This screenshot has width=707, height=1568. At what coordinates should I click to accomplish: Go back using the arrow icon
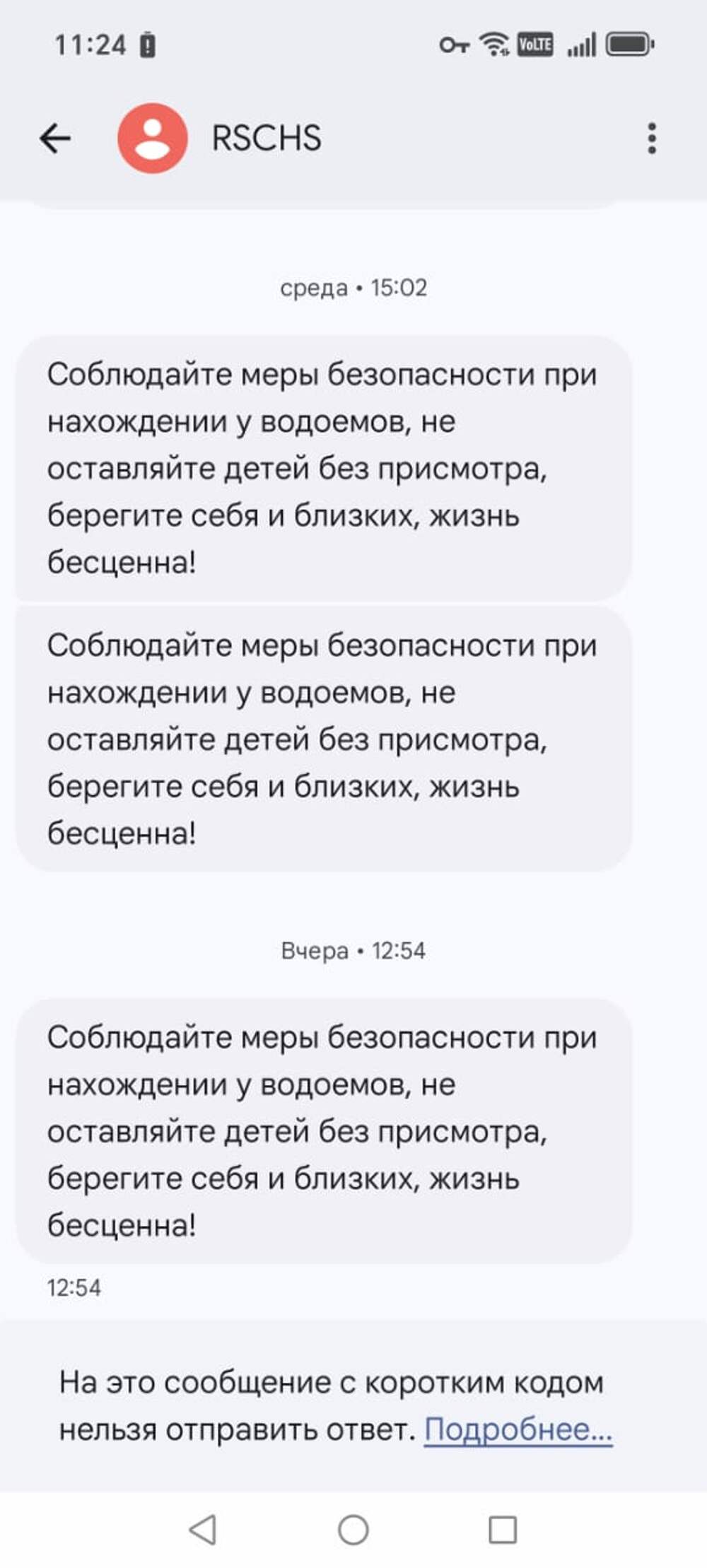(x=55, y=138)
